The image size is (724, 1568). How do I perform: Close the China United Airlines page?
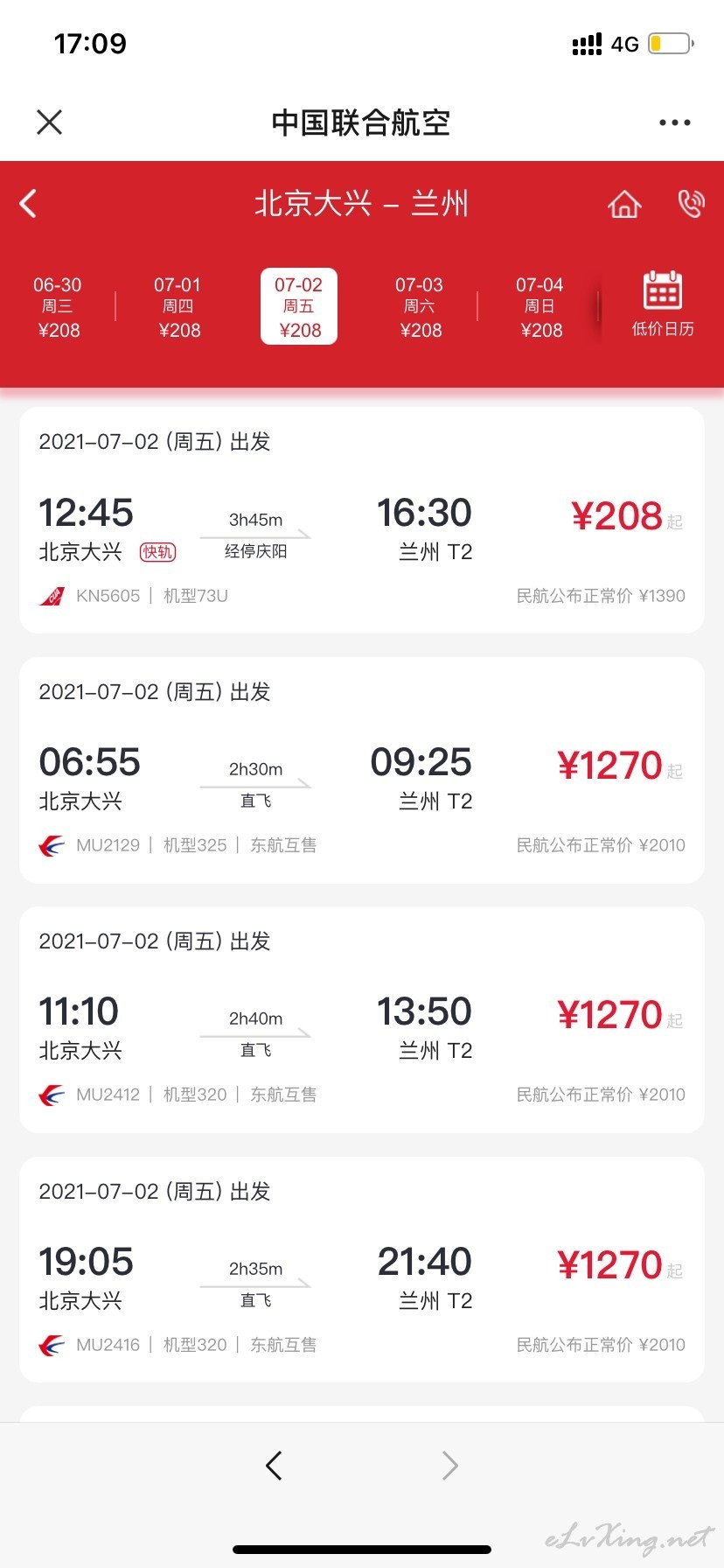click(50, 122)
